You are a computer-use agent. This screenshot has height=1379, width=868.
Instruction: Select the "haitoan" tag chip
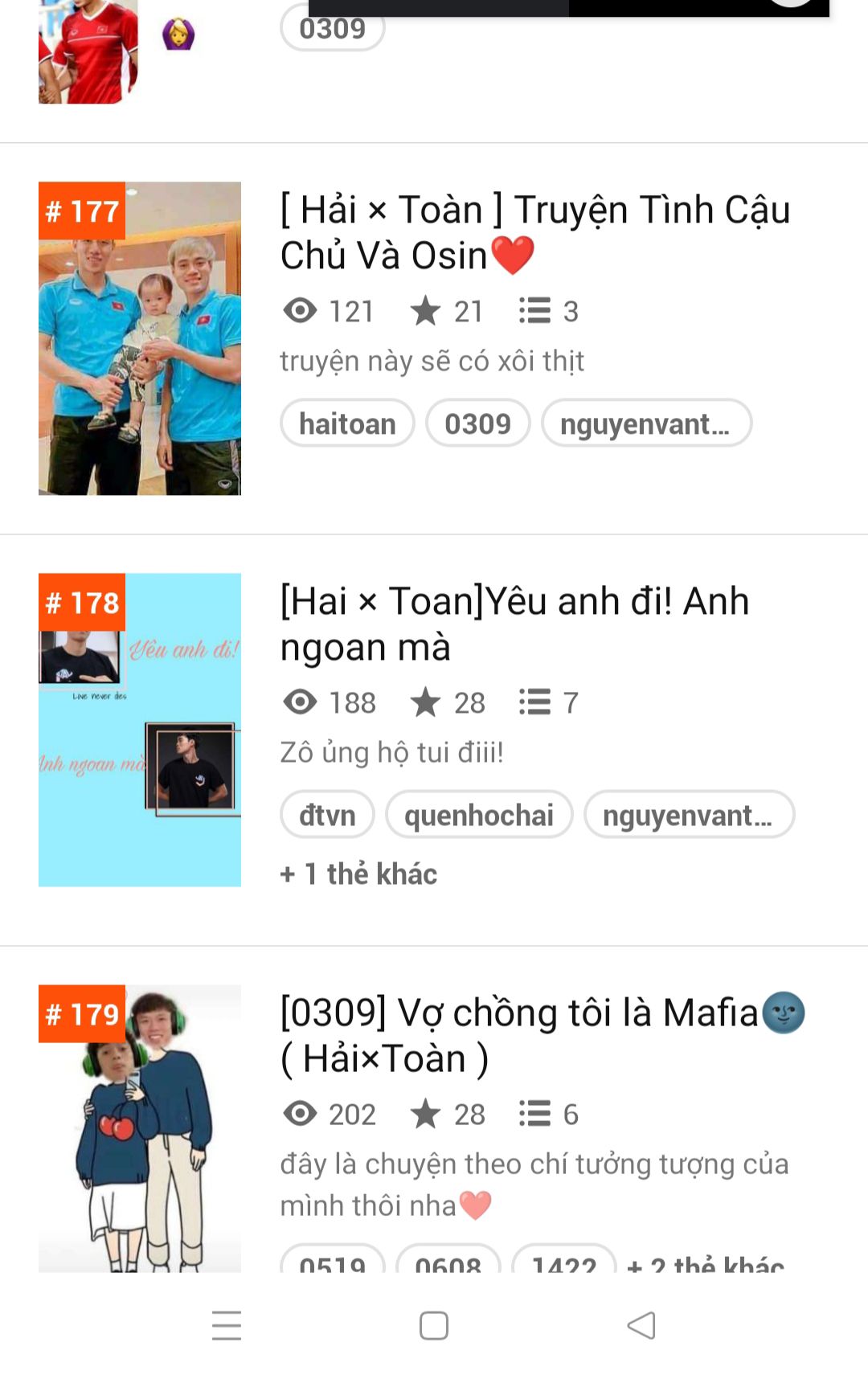(347, 424)
